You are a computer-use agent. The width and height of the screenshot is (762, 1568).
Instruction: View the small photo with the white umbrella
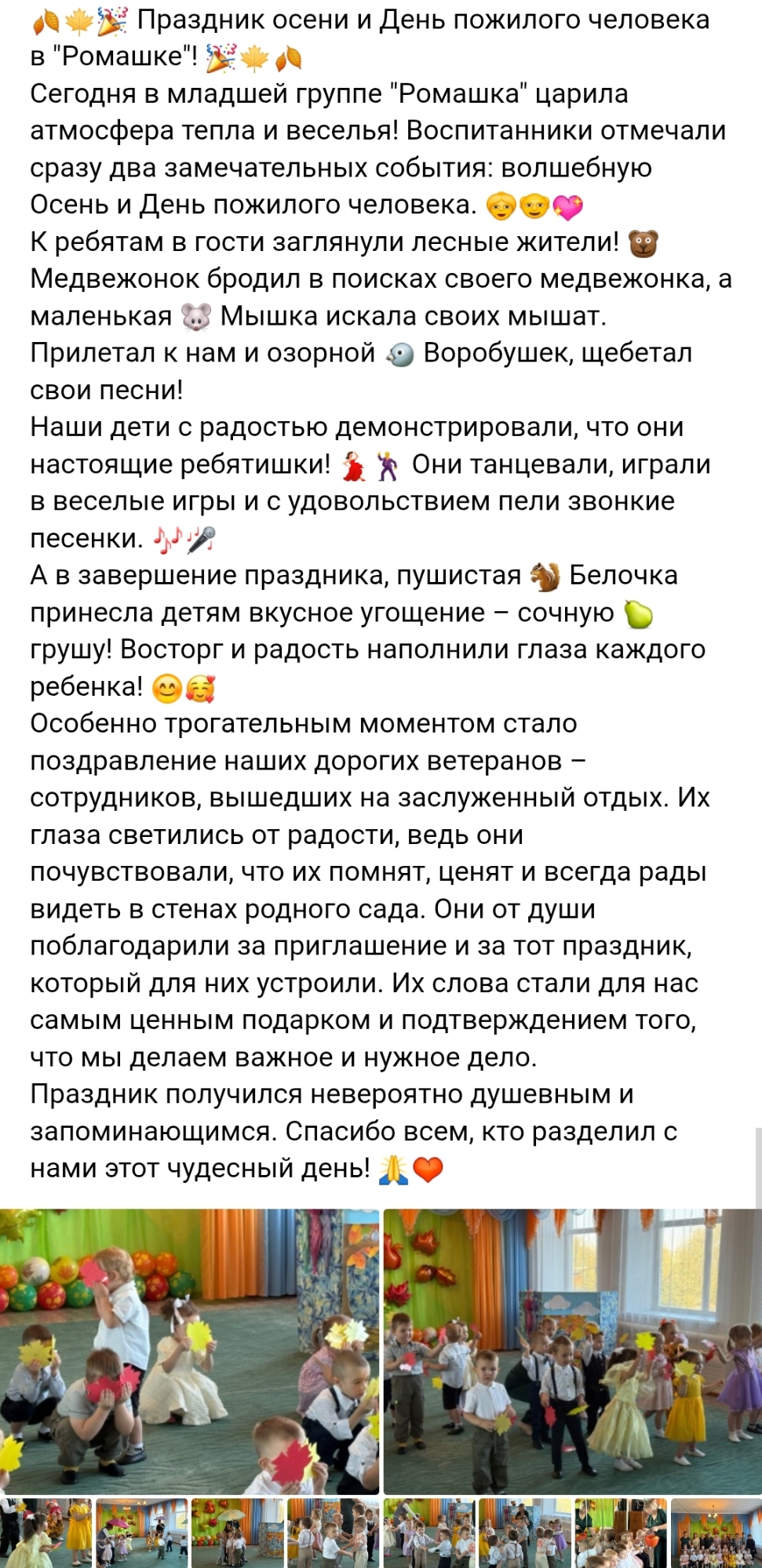237,1533
